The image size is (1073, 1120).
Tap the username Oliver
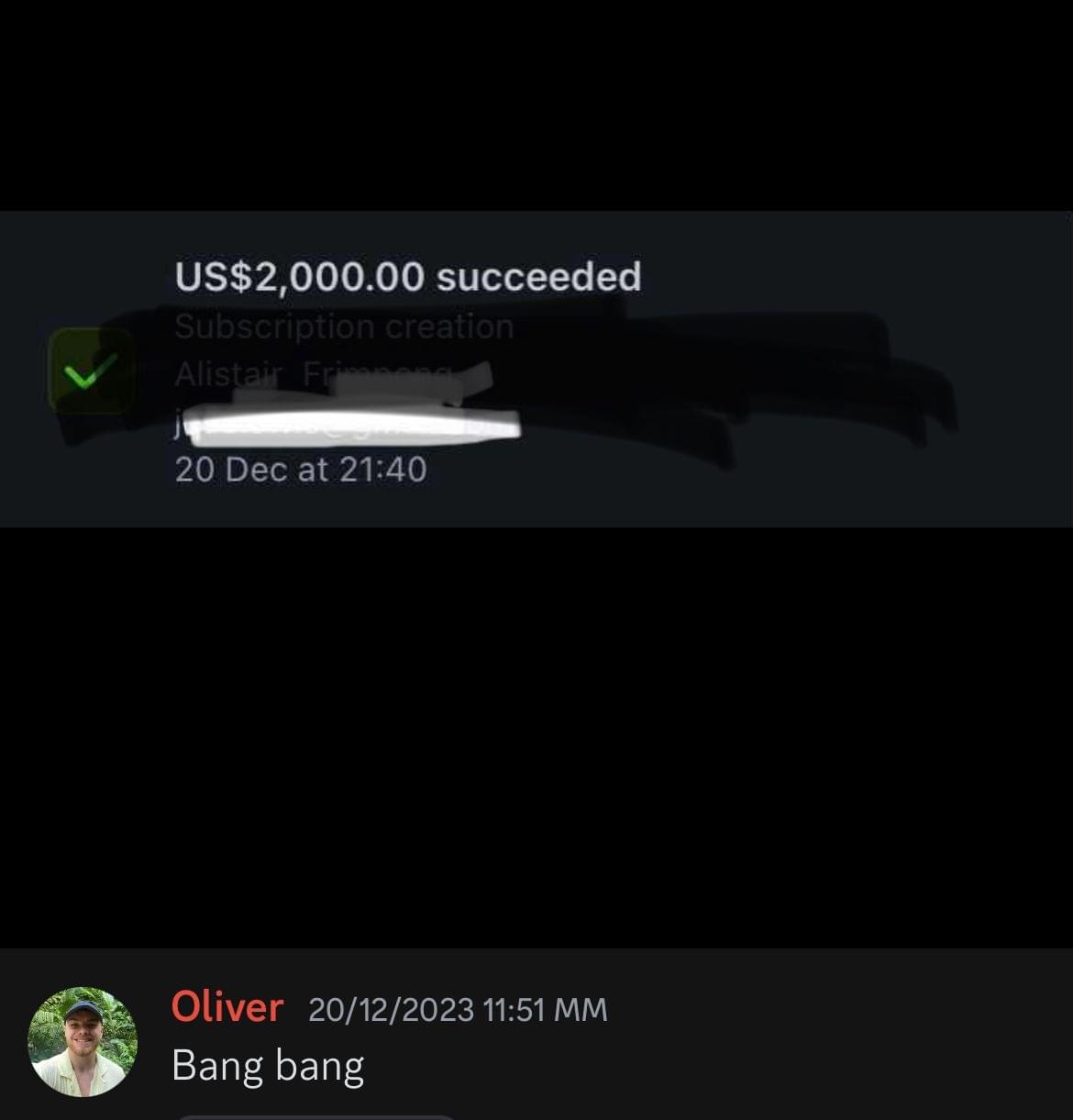227,1007
